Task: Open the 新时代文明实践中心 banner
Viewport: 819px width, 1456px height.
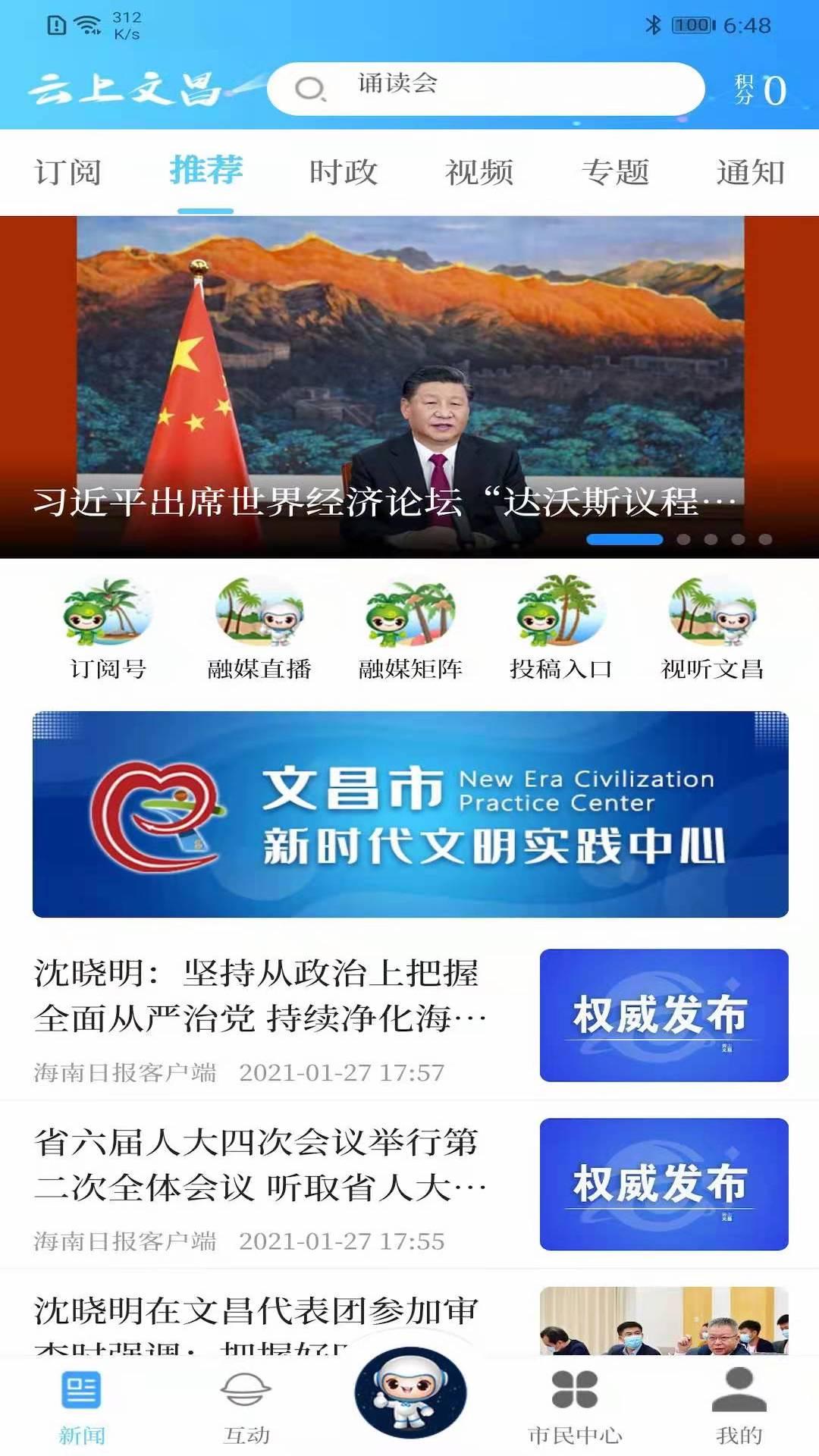Action: coord(409,815)
